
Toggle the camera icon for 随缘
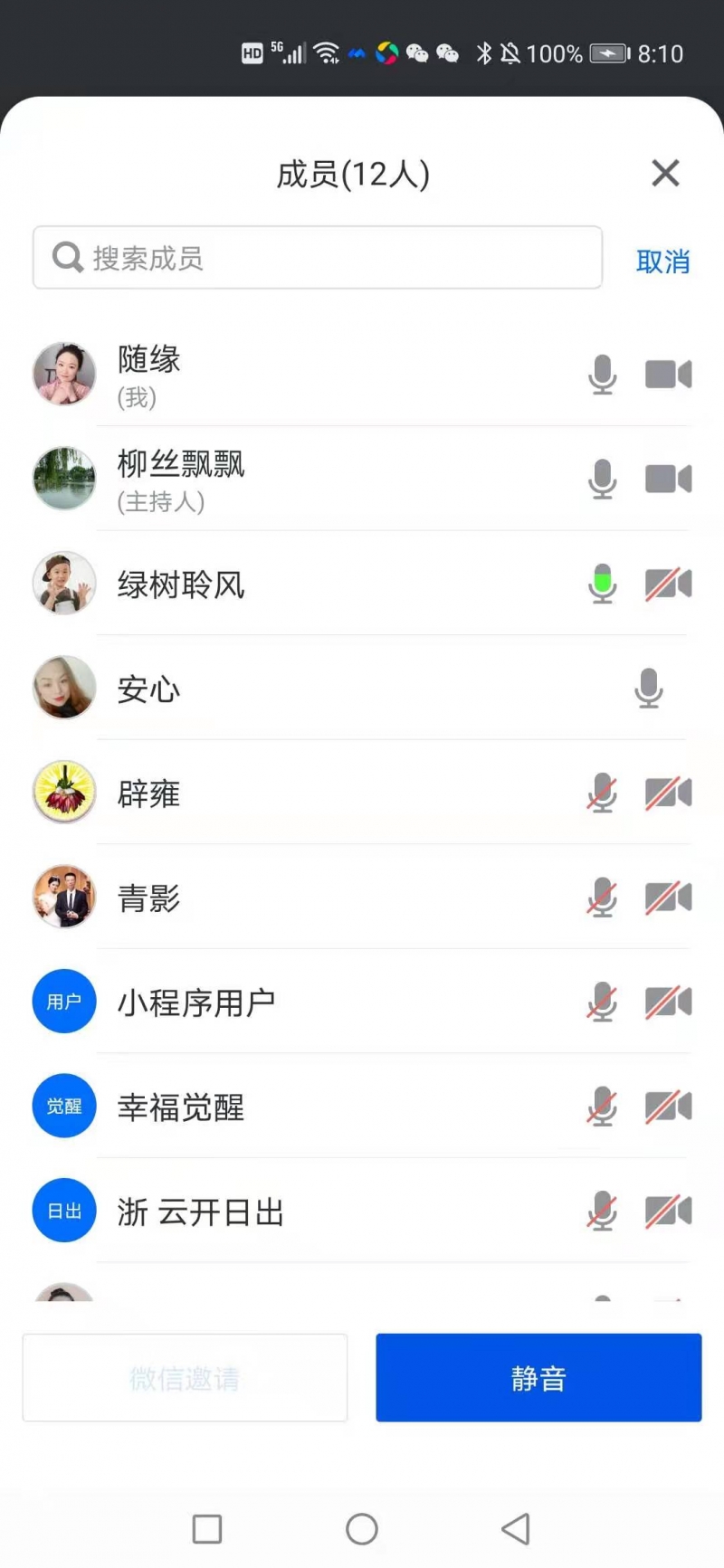(x=668, y=375)
